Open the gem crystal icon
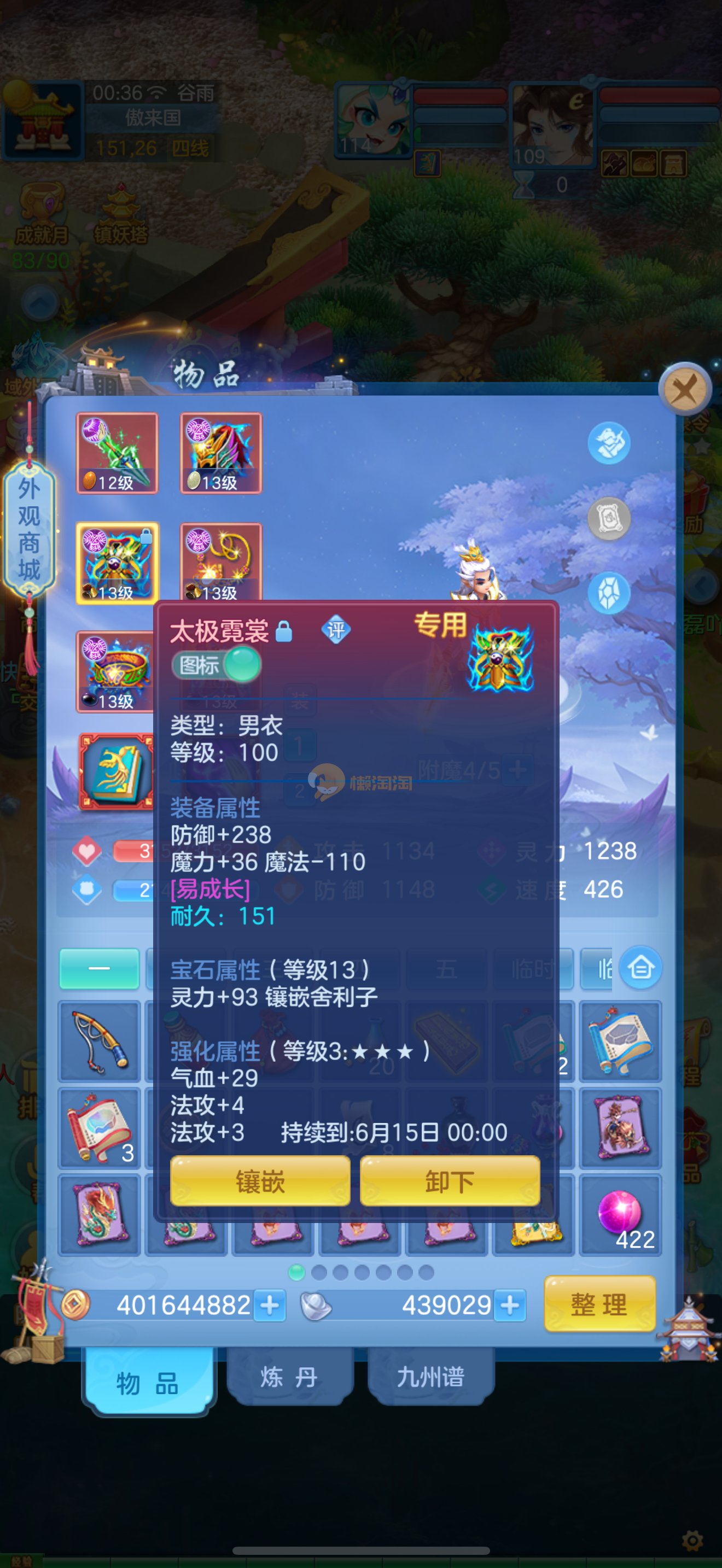Viewport: 722px width, 1568px height. (609, 593)
